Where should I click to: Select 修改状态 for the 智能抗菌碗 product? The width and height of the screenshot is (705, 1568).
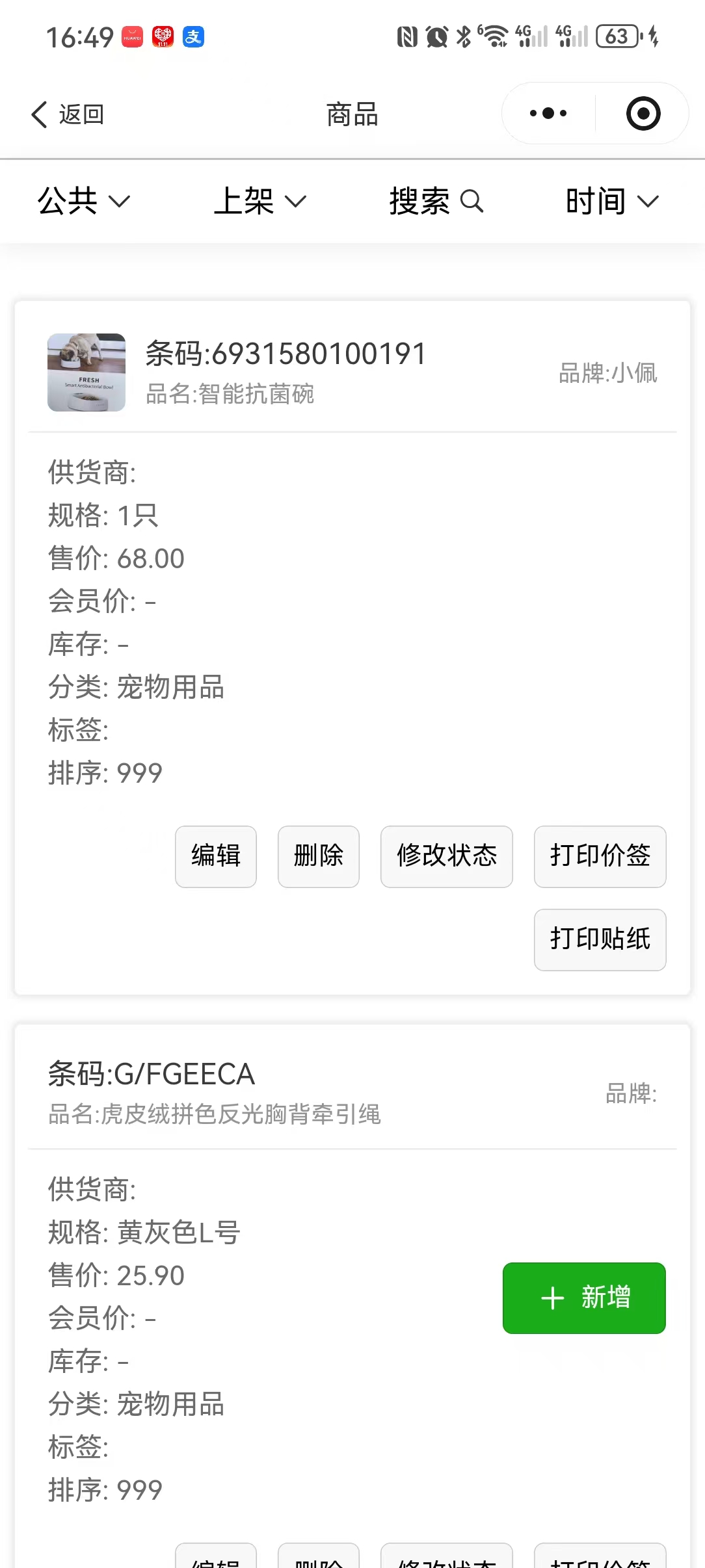pos(447,856)
